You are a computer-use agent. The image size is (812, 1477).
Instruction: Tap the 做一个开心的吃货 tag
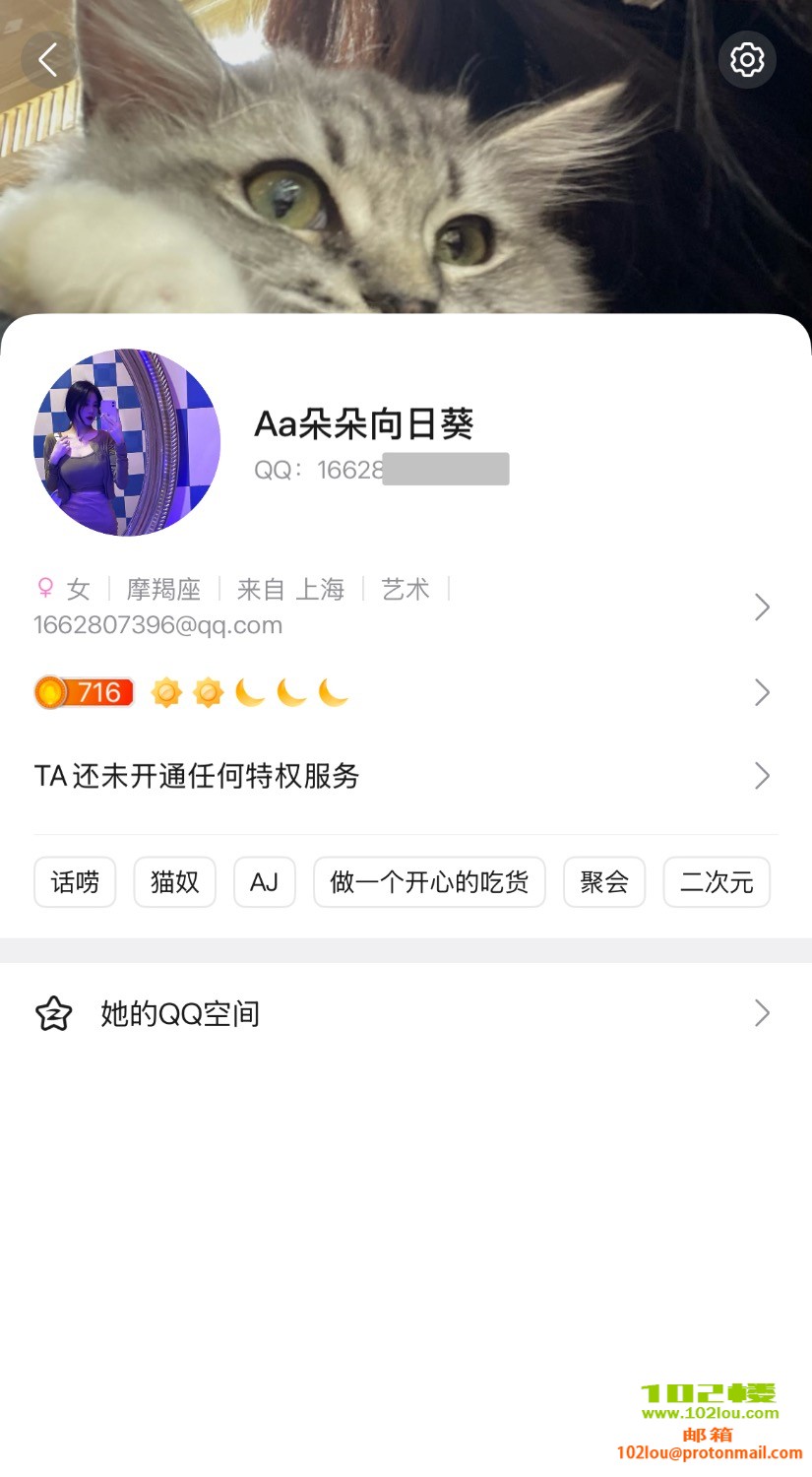[429, 882]
